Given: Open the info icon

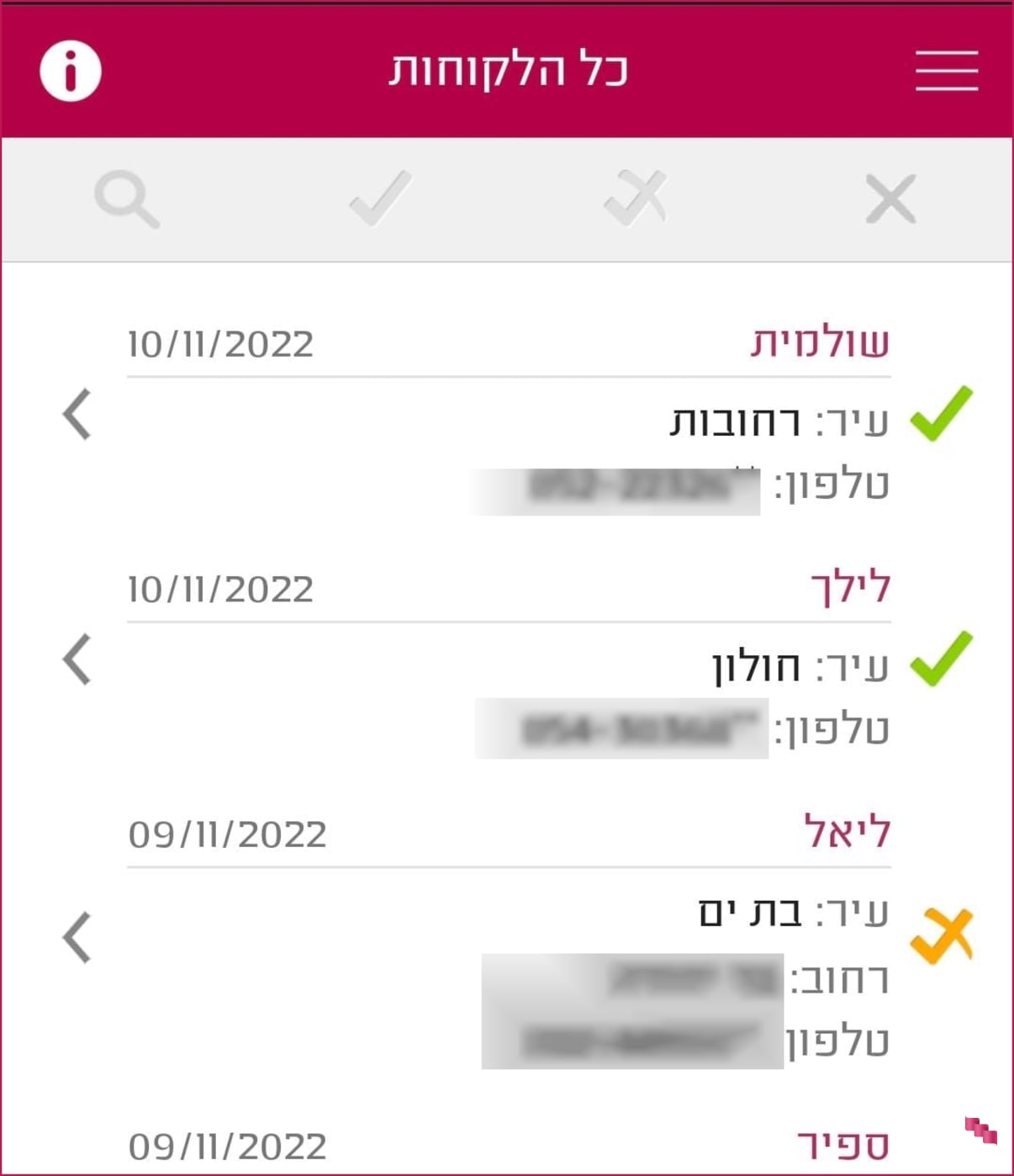Looking at the screenshot, I should [71, 71].
